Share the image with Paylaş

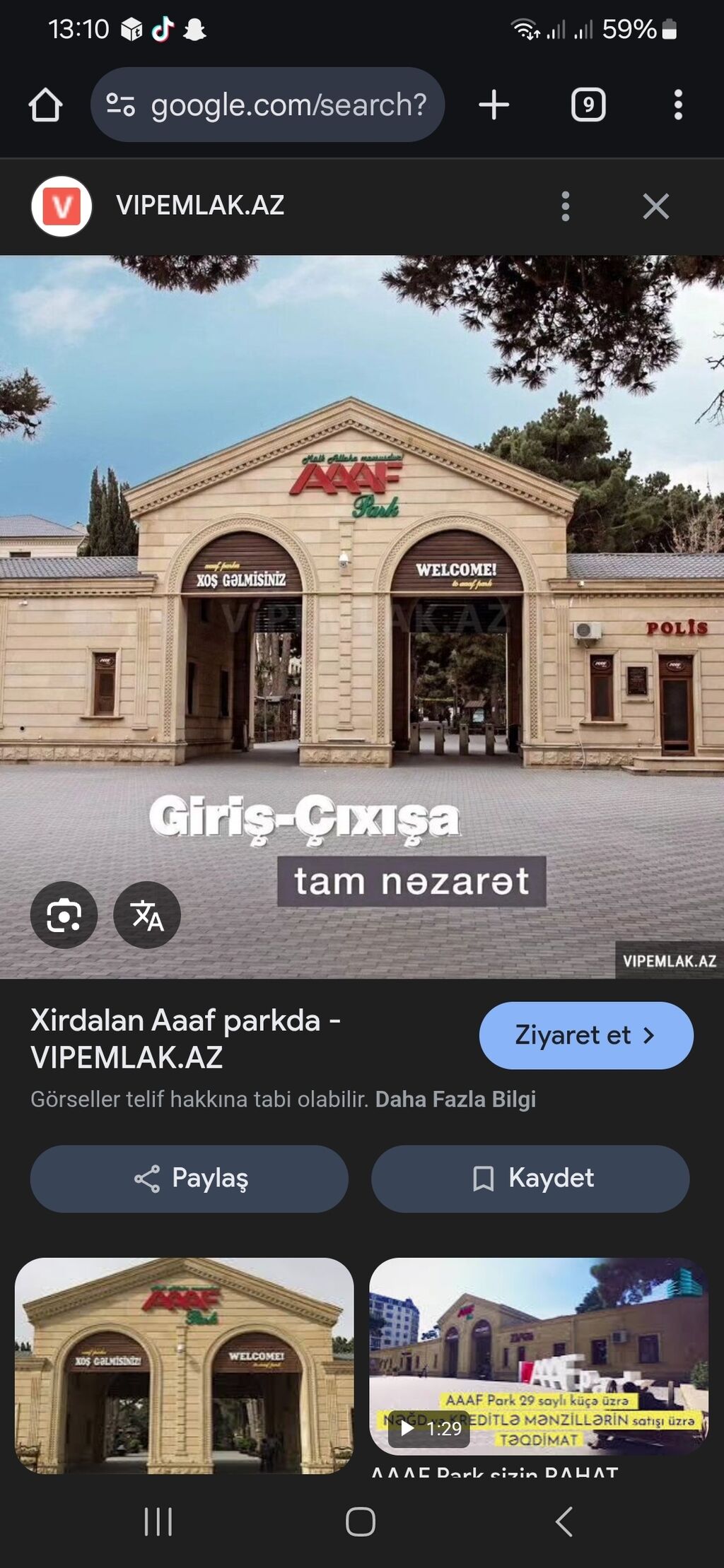(x=189, y=1179)
